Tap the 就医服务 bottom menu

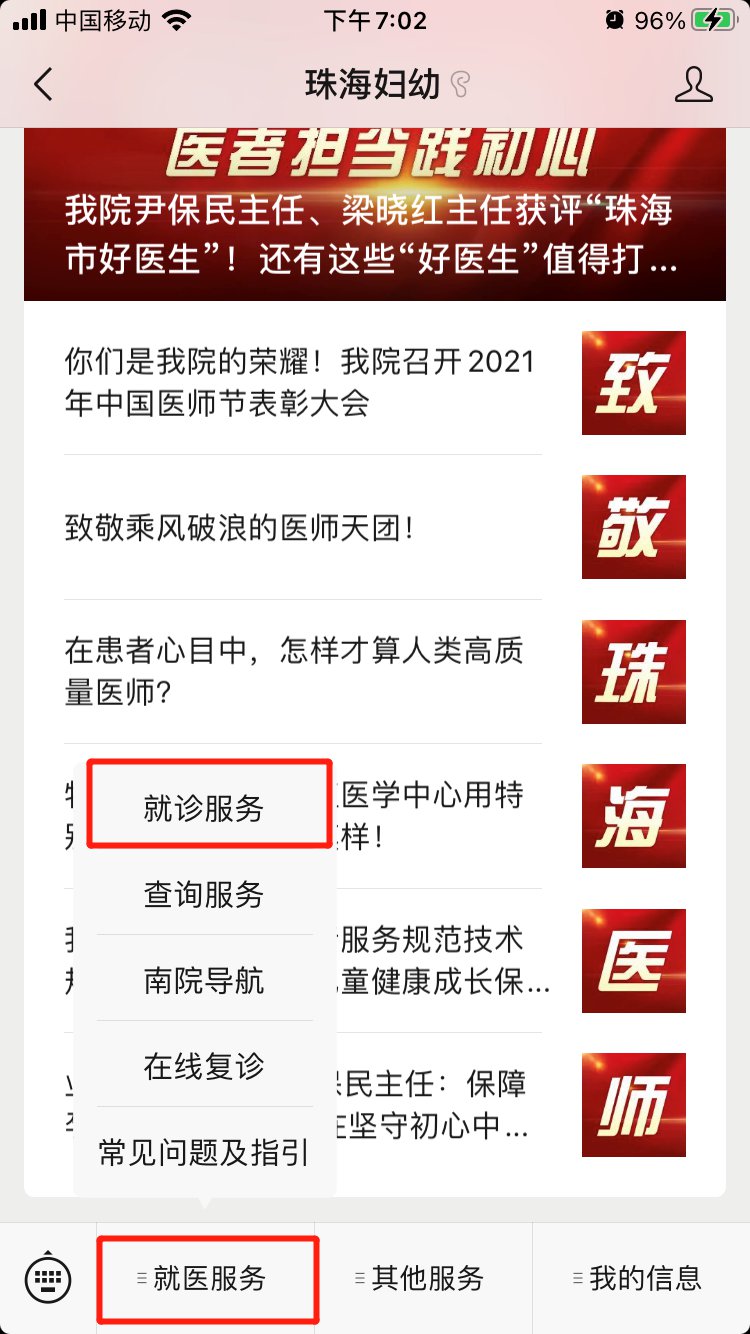(208, 1277)
